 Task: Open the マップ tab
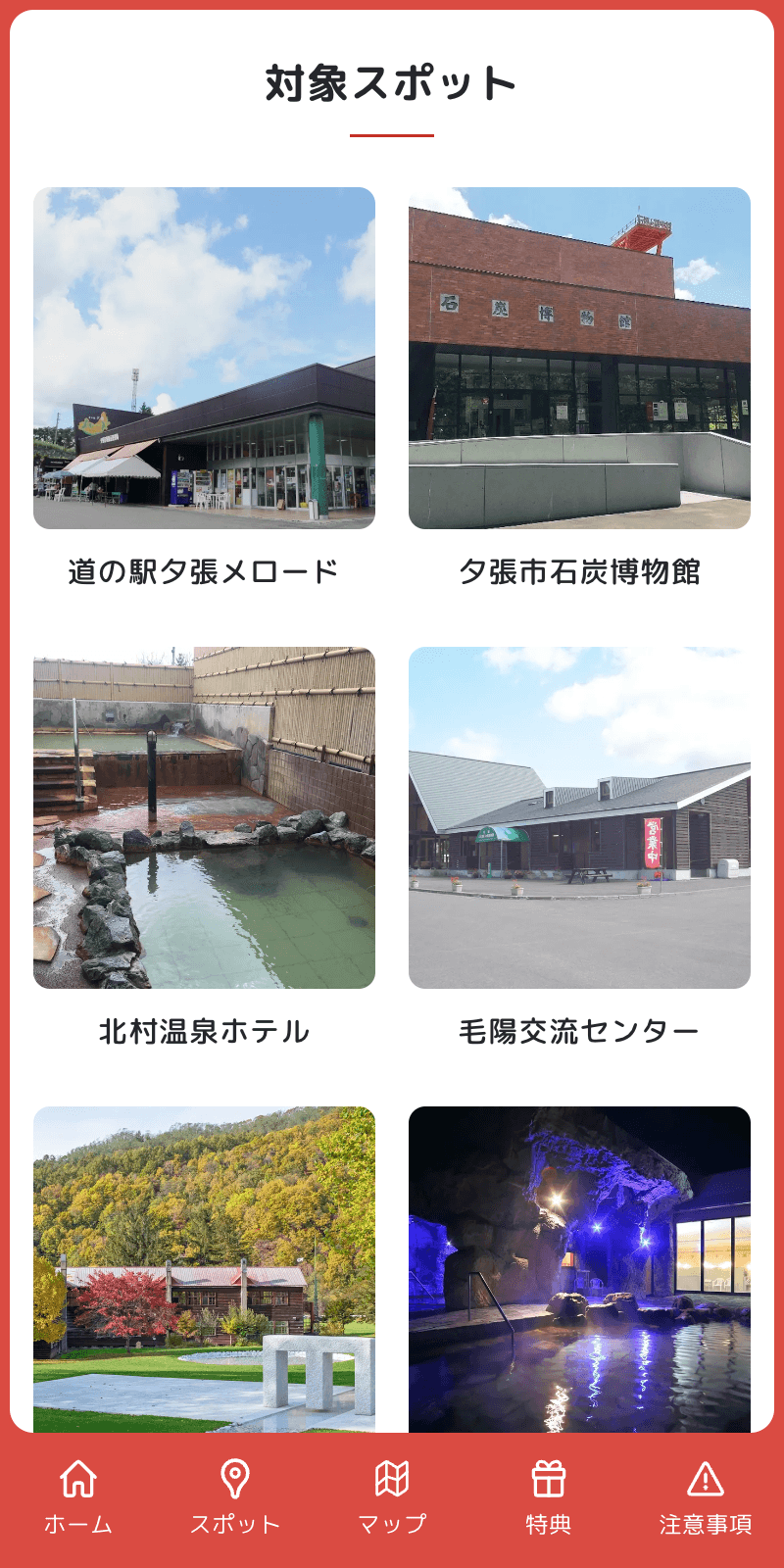[x=392, y=1497]
